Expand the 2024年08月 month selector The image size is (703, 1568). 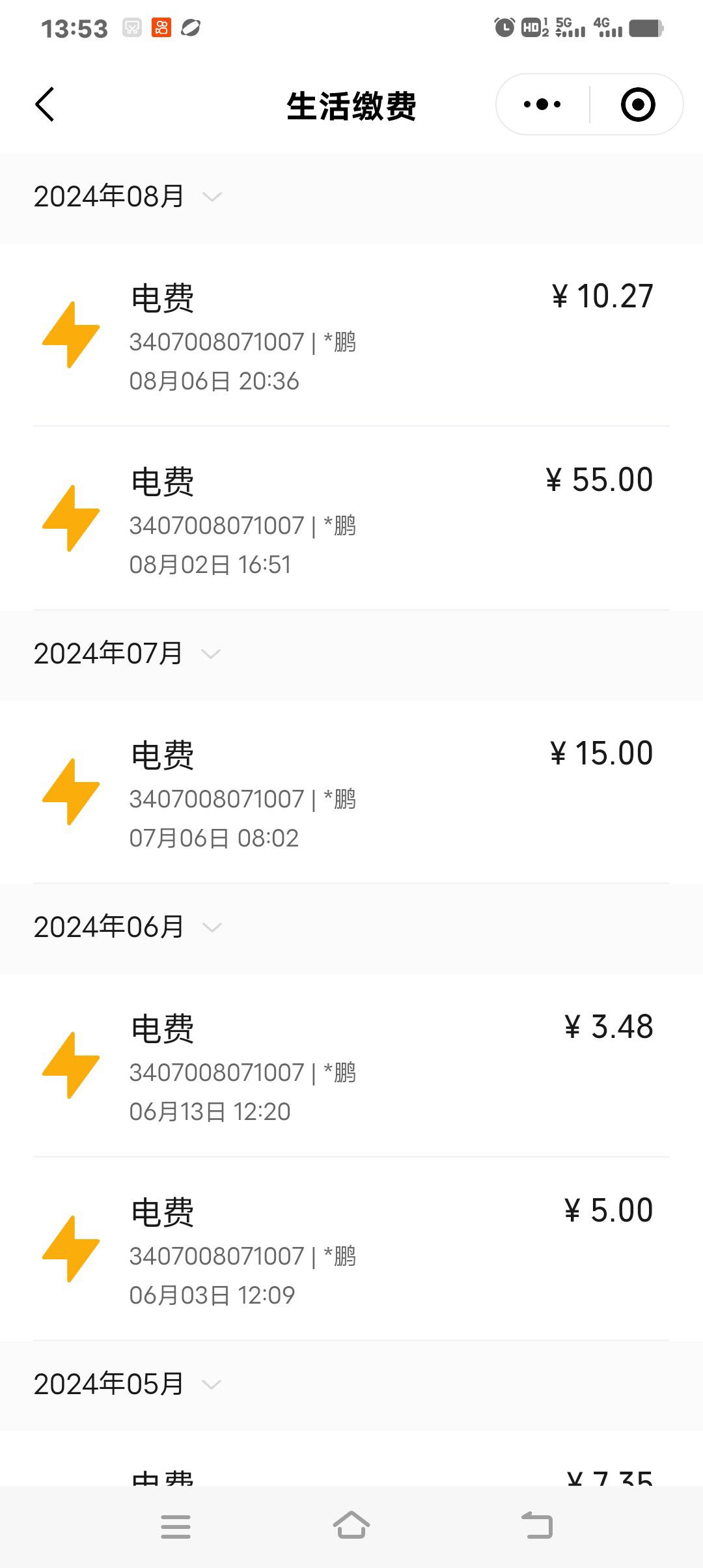click(x=128, y=197)
